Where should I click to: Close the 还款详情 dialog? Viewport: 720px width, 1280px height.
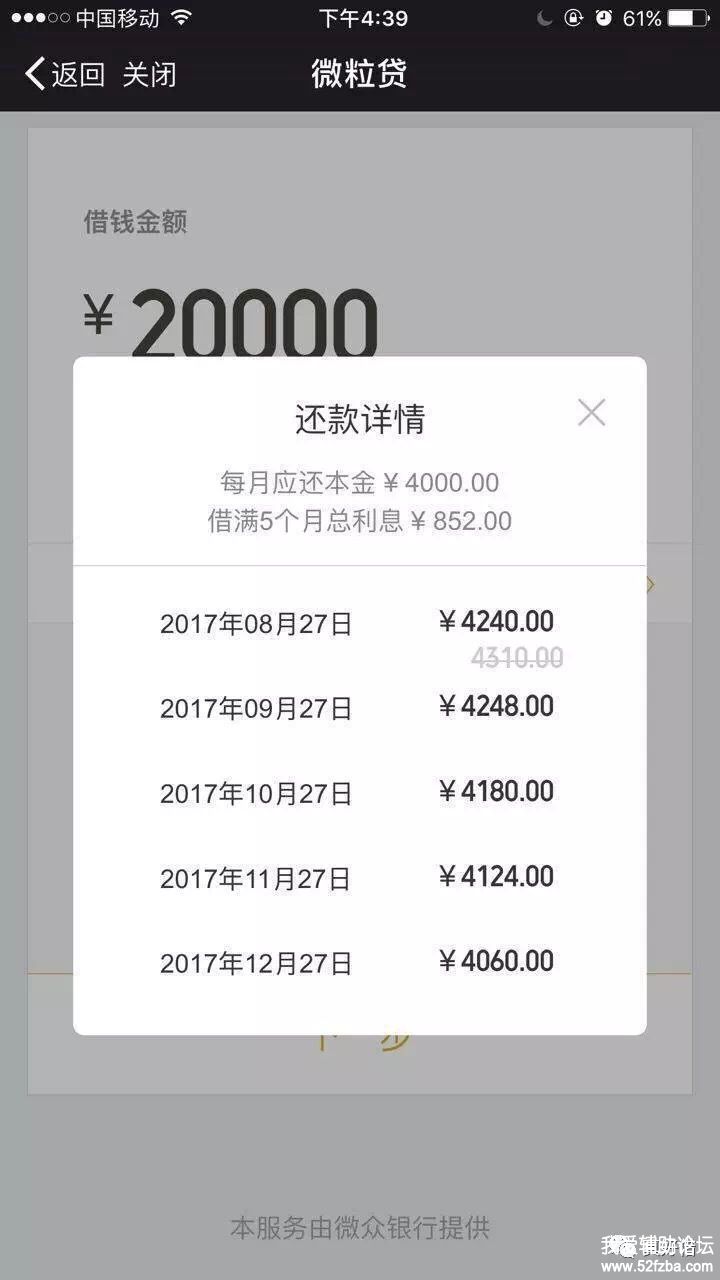coord(591,412)
